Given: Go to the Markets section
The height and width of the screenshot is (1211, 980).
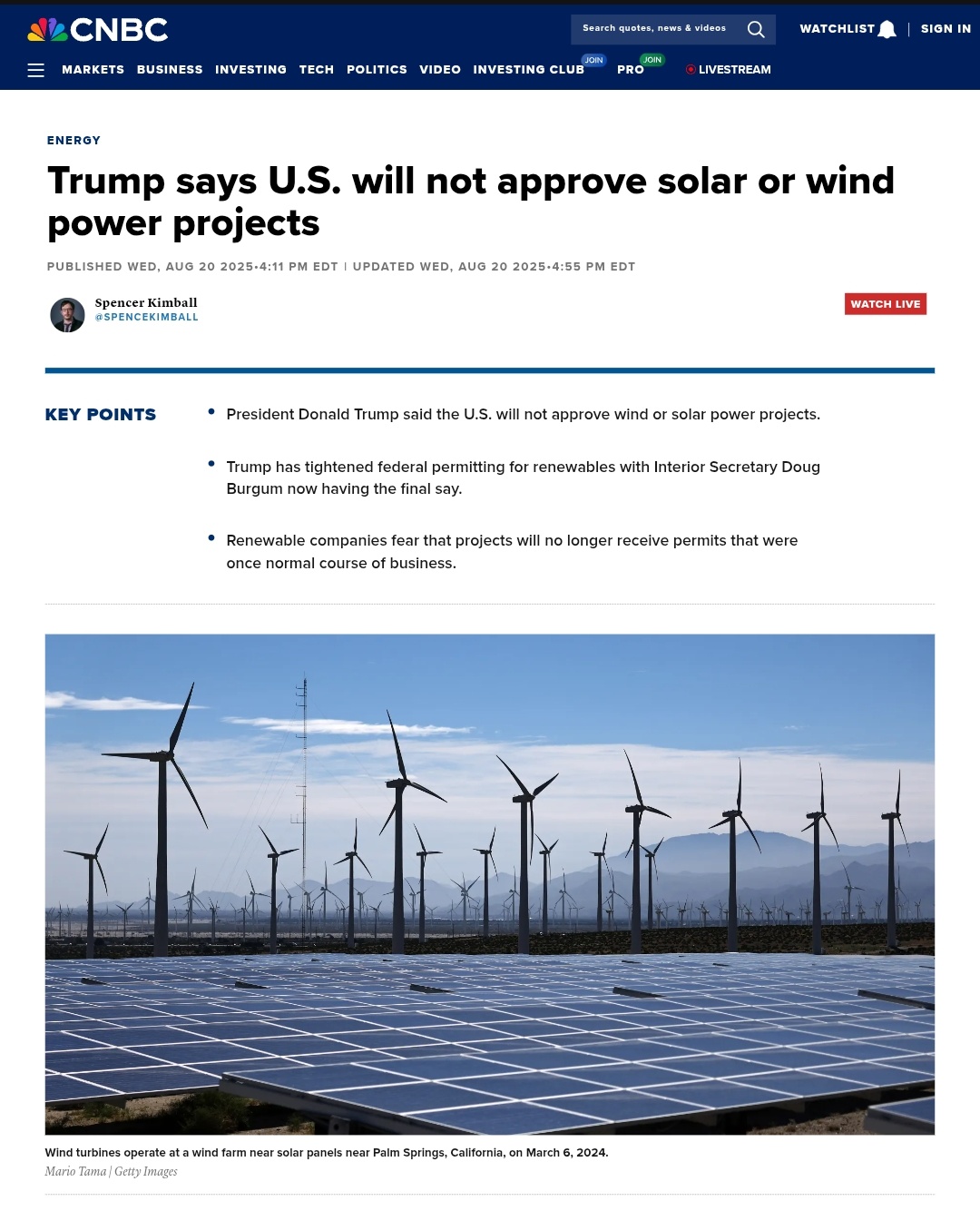Looking at the screenshot, I should click(x=93, y=70).
